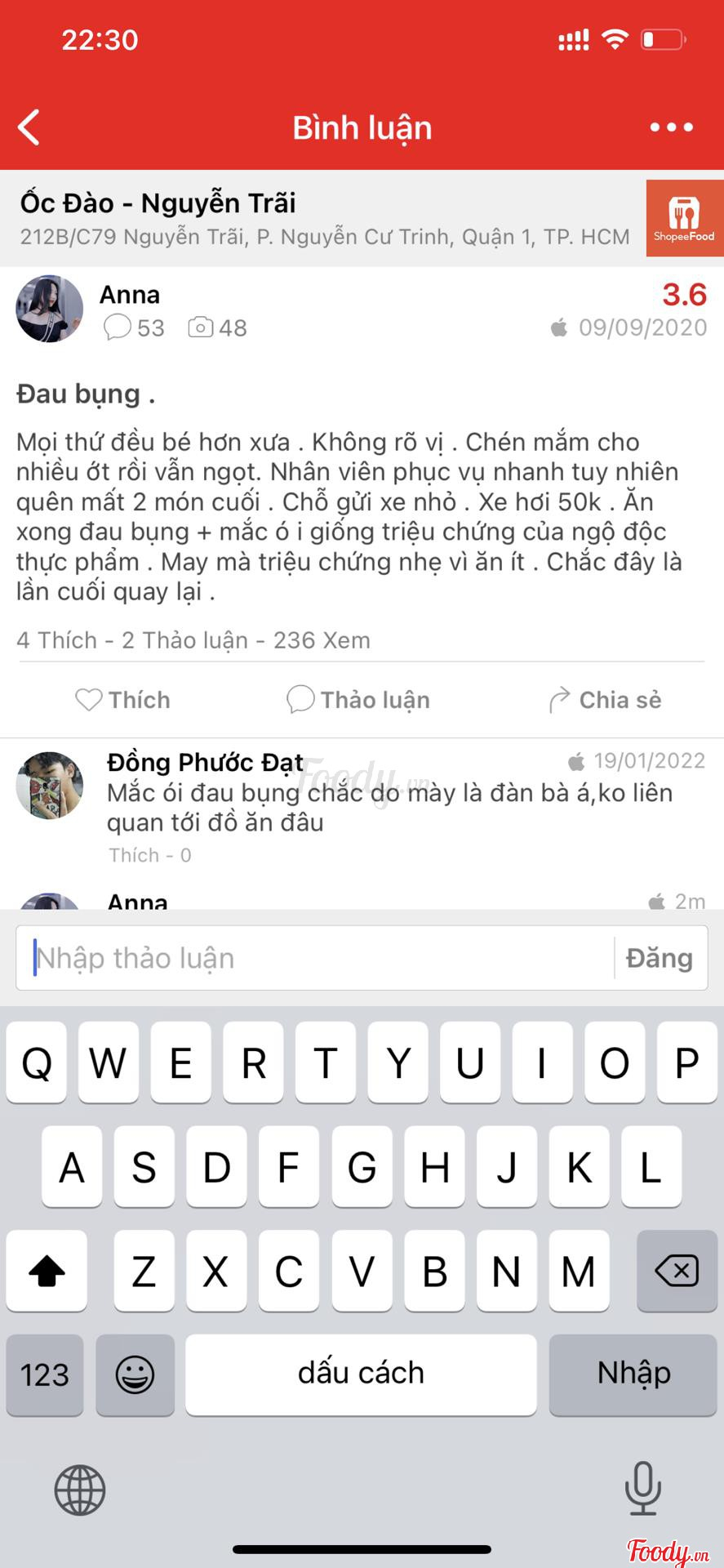Image resolution: width=724 pixels, height=1568 pixels.
Task: Open the Ốc Đào - Nguyễn Trãi restaurant page
Action: (325, 218)
